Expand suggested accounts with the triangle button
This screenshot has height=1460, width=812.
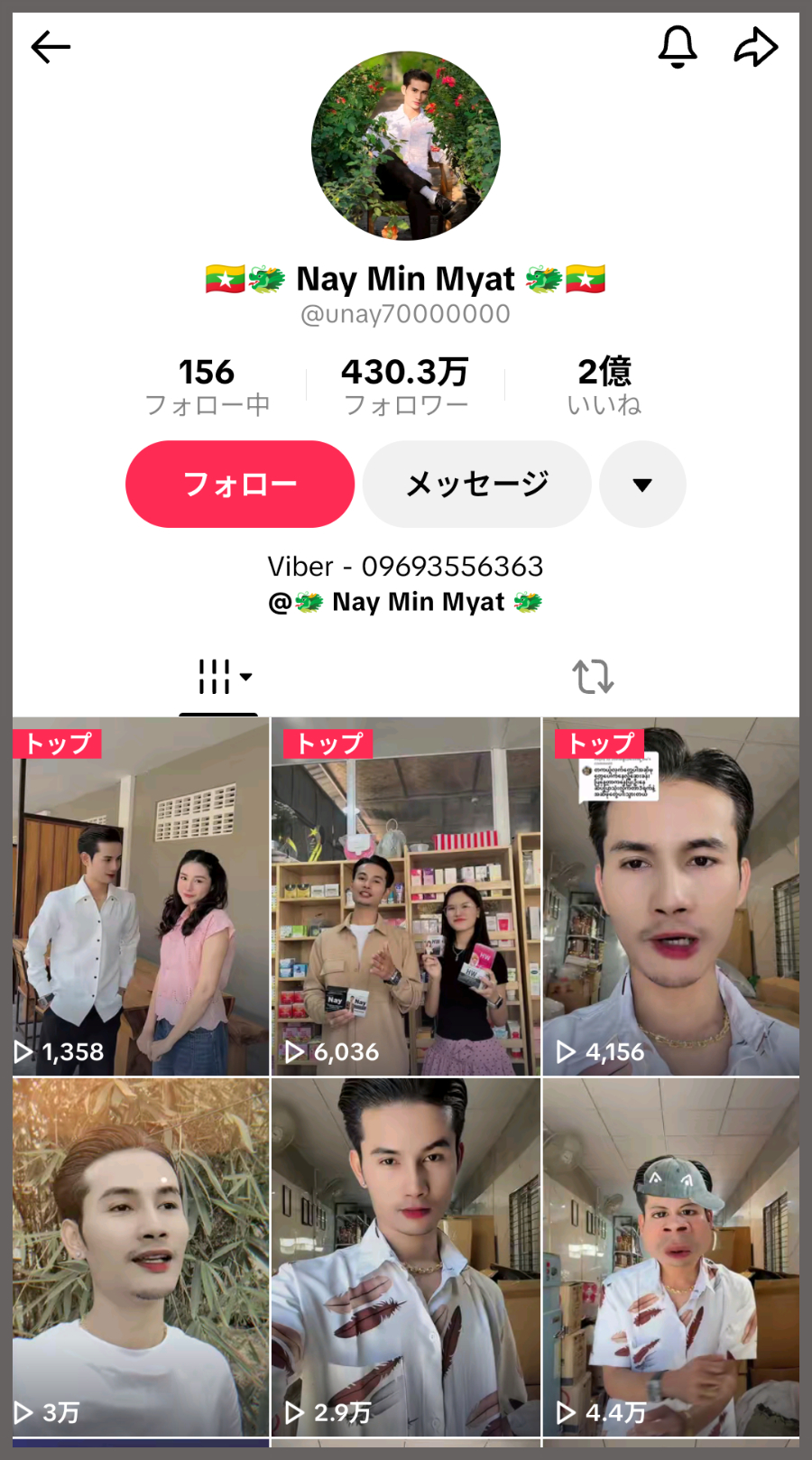pyautogui.click(x=642, y=485)
